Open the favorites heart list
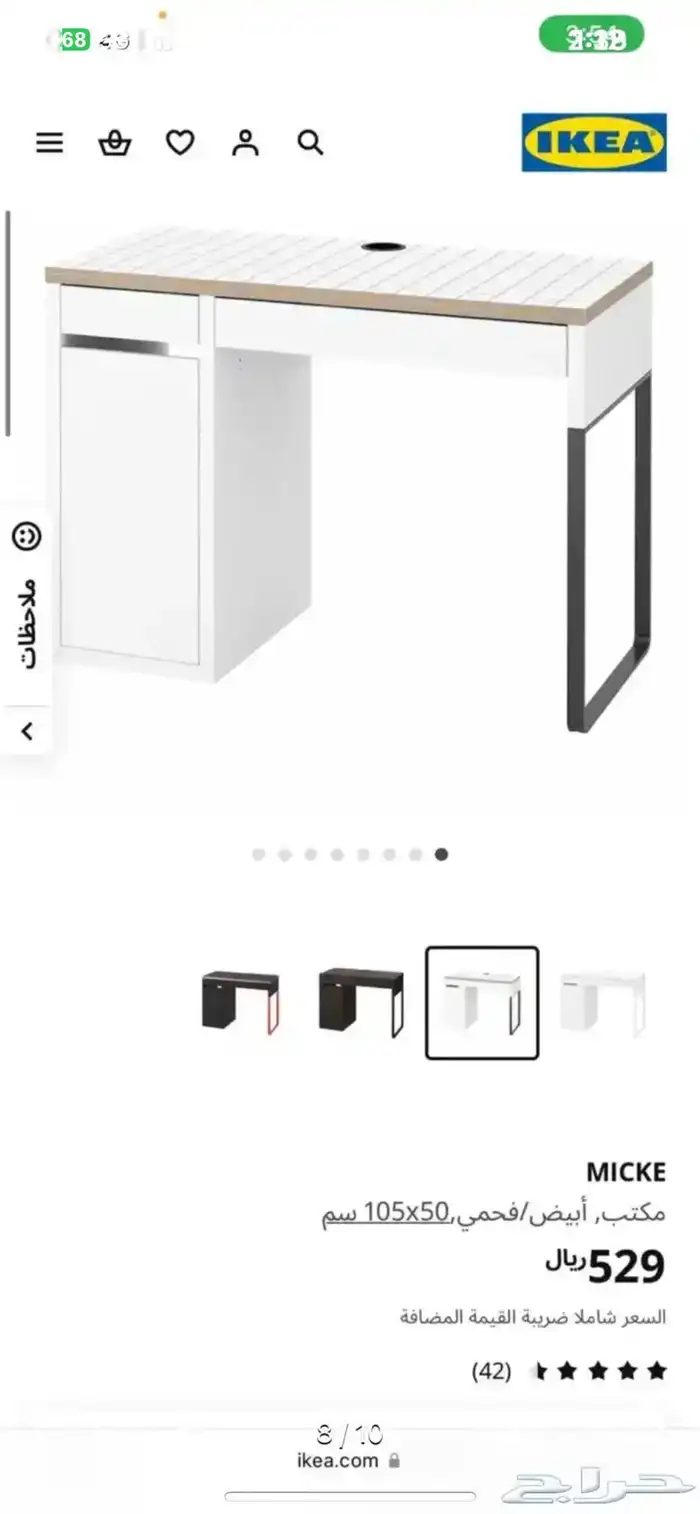 click(x=180, y=143)
